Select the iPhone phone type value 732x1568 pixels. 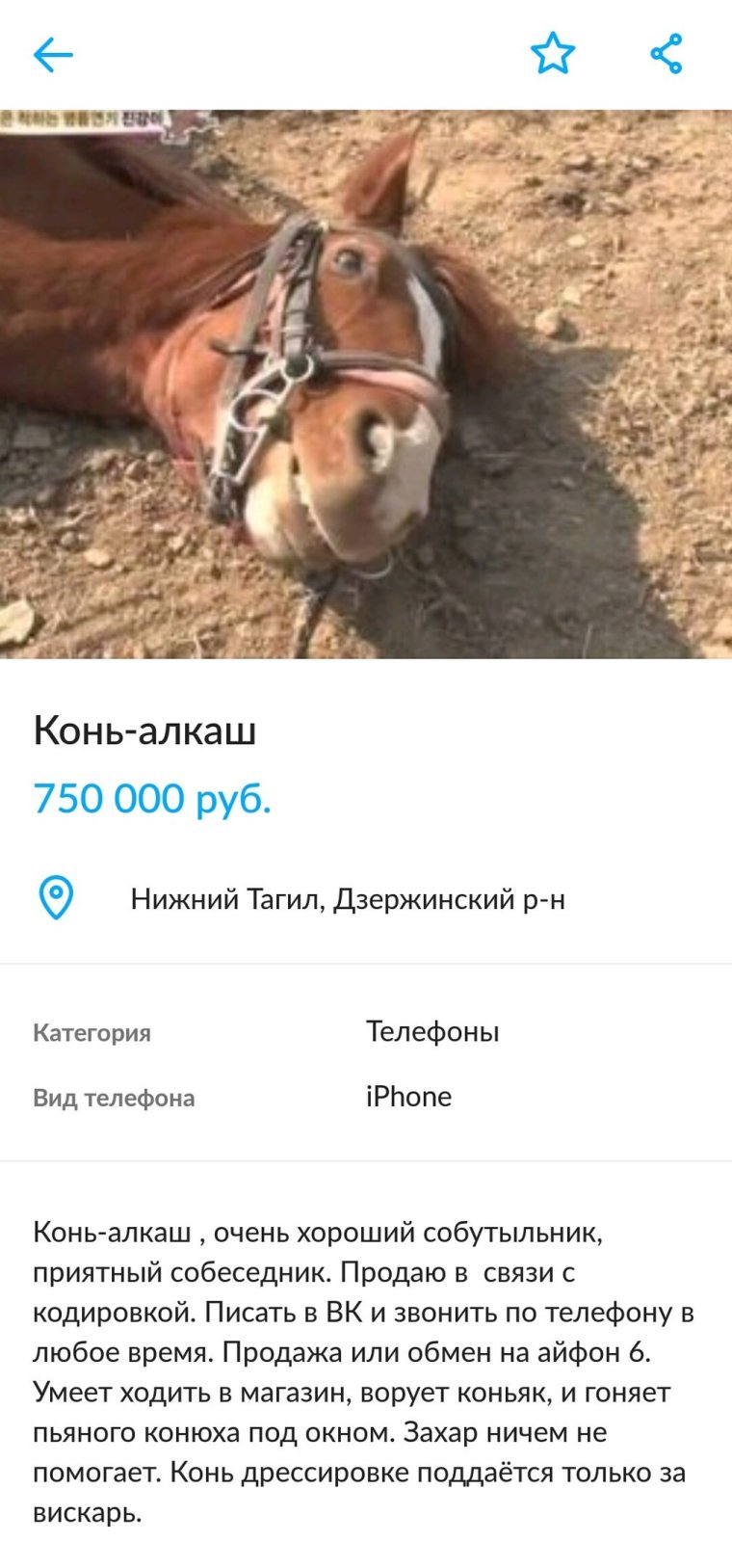[408, 1095]
